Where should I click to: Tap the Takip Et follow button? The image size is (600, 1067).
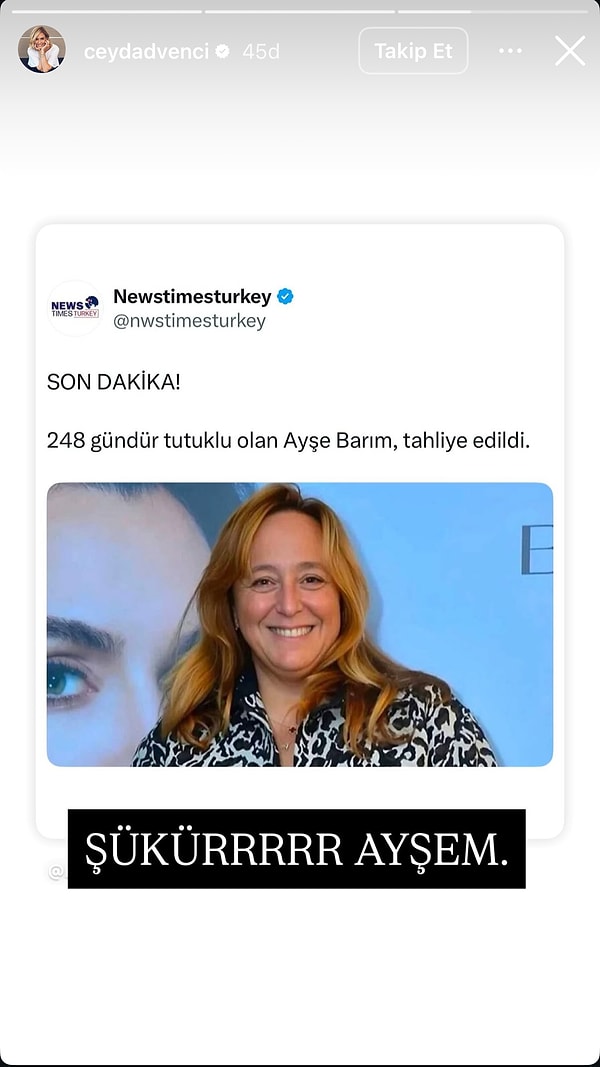pos(413,51)
